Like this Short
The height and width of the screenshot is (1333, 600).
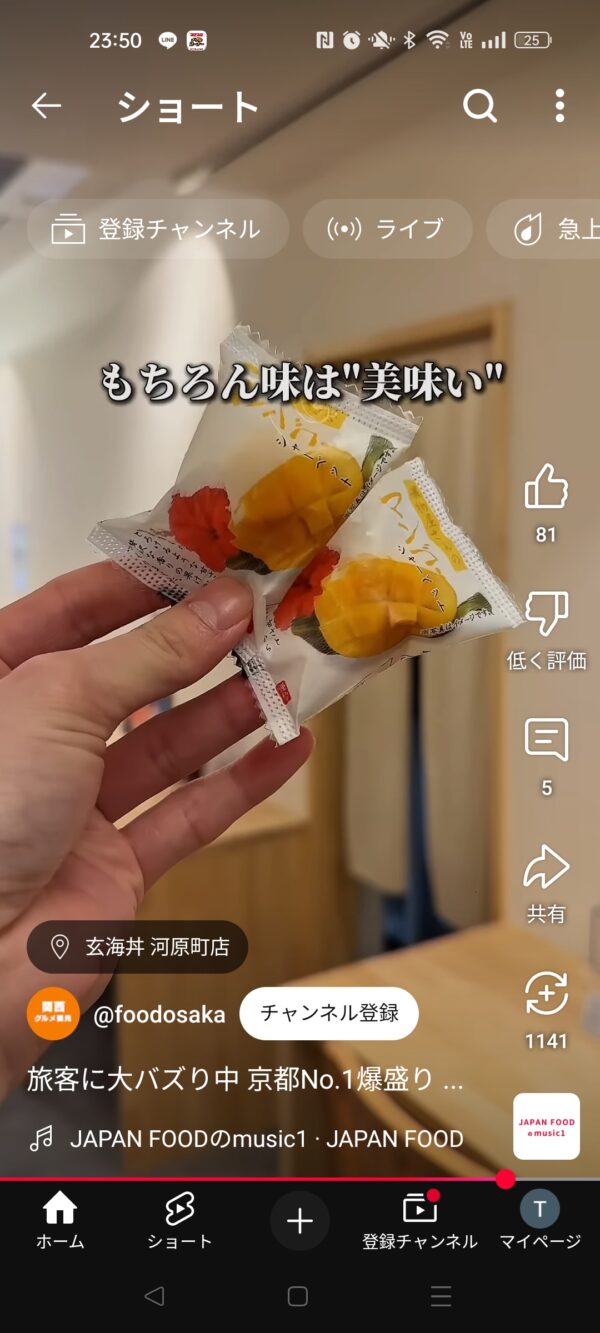546,488
